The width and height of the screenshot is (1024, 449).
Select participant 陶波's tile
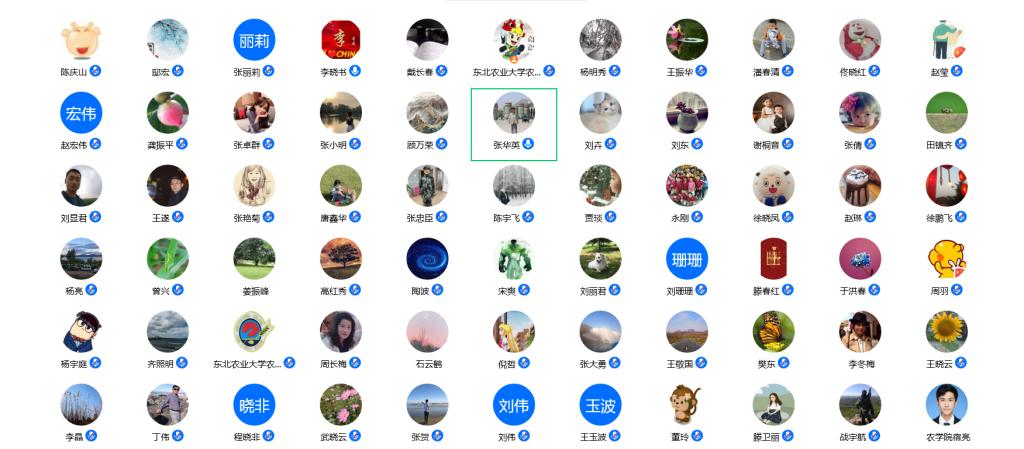[427, 259]
